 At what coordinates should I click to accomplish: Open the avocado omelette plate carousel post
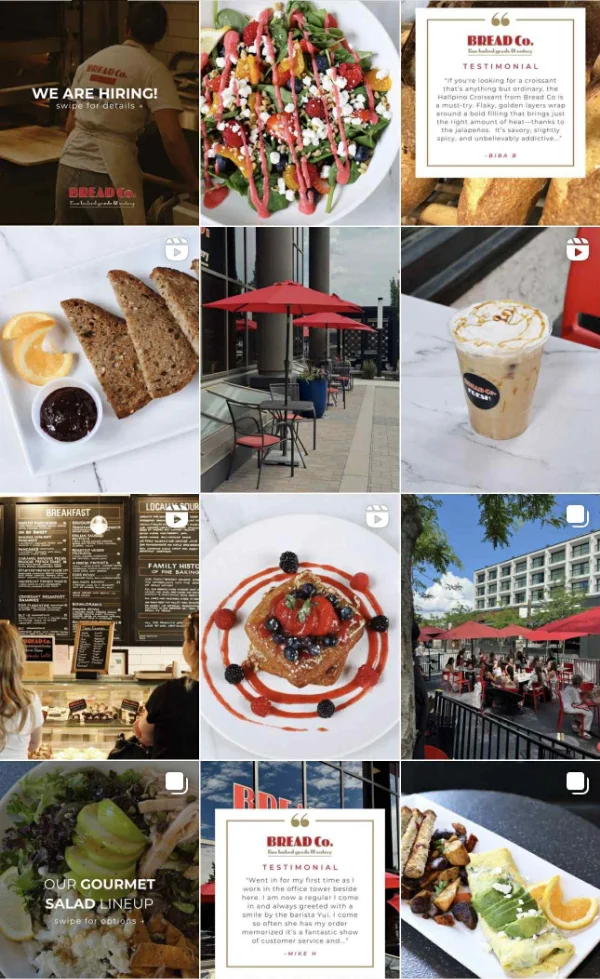[x=500, y=870]
